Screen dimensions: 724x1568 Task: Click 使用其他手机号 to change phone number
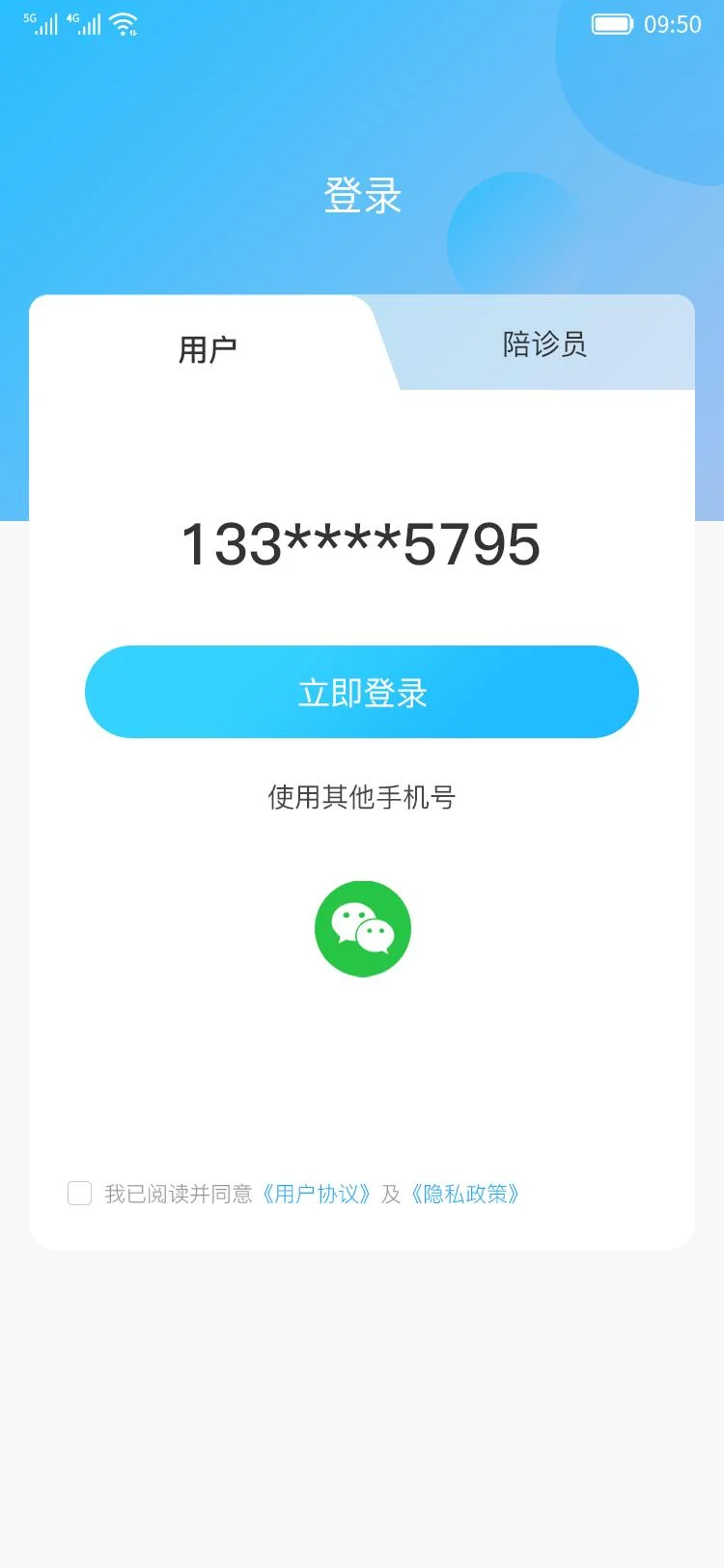point(362,798)
